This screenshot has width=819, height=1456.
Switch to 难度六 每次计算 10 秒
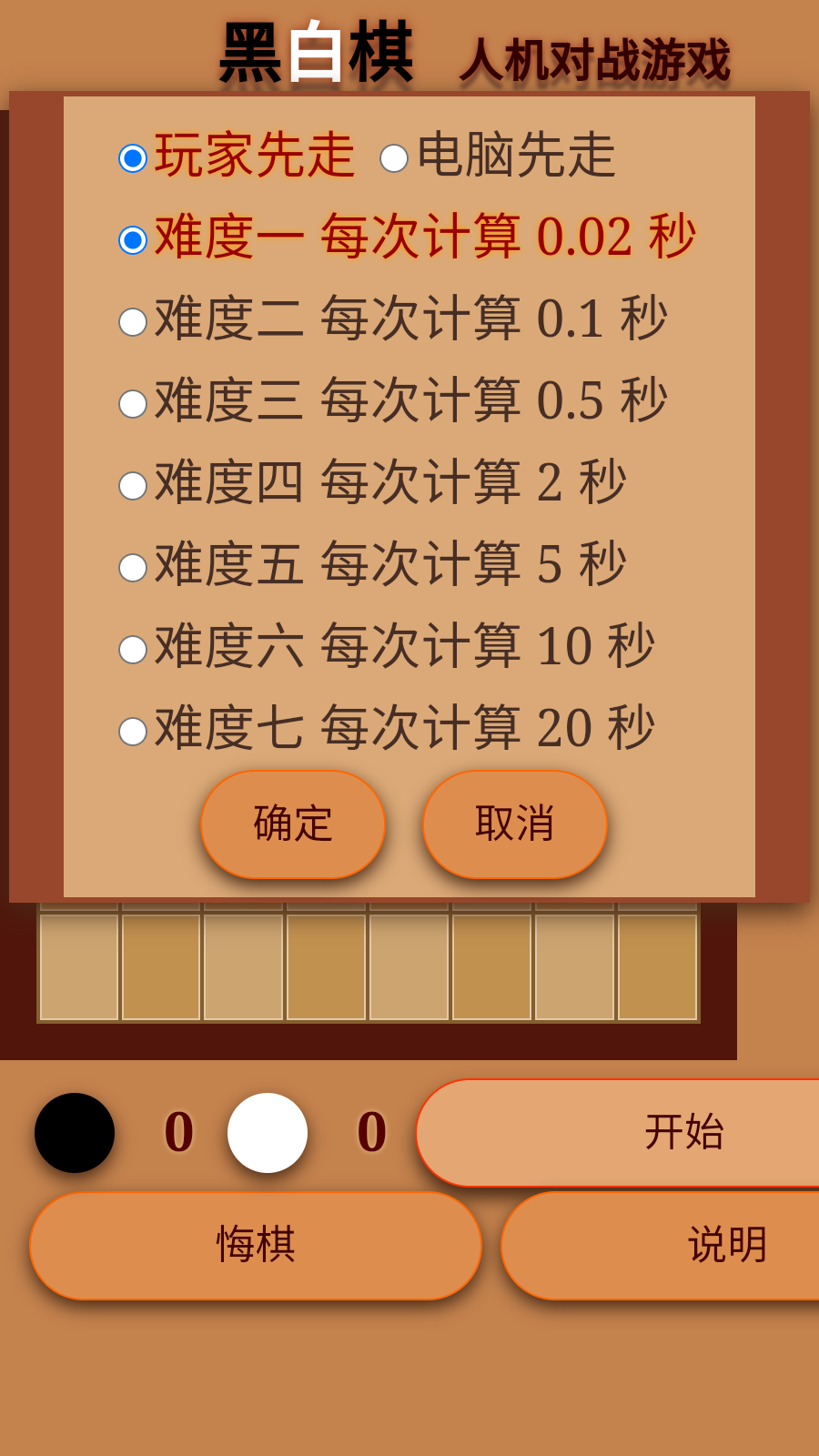(x=133, y=650)
